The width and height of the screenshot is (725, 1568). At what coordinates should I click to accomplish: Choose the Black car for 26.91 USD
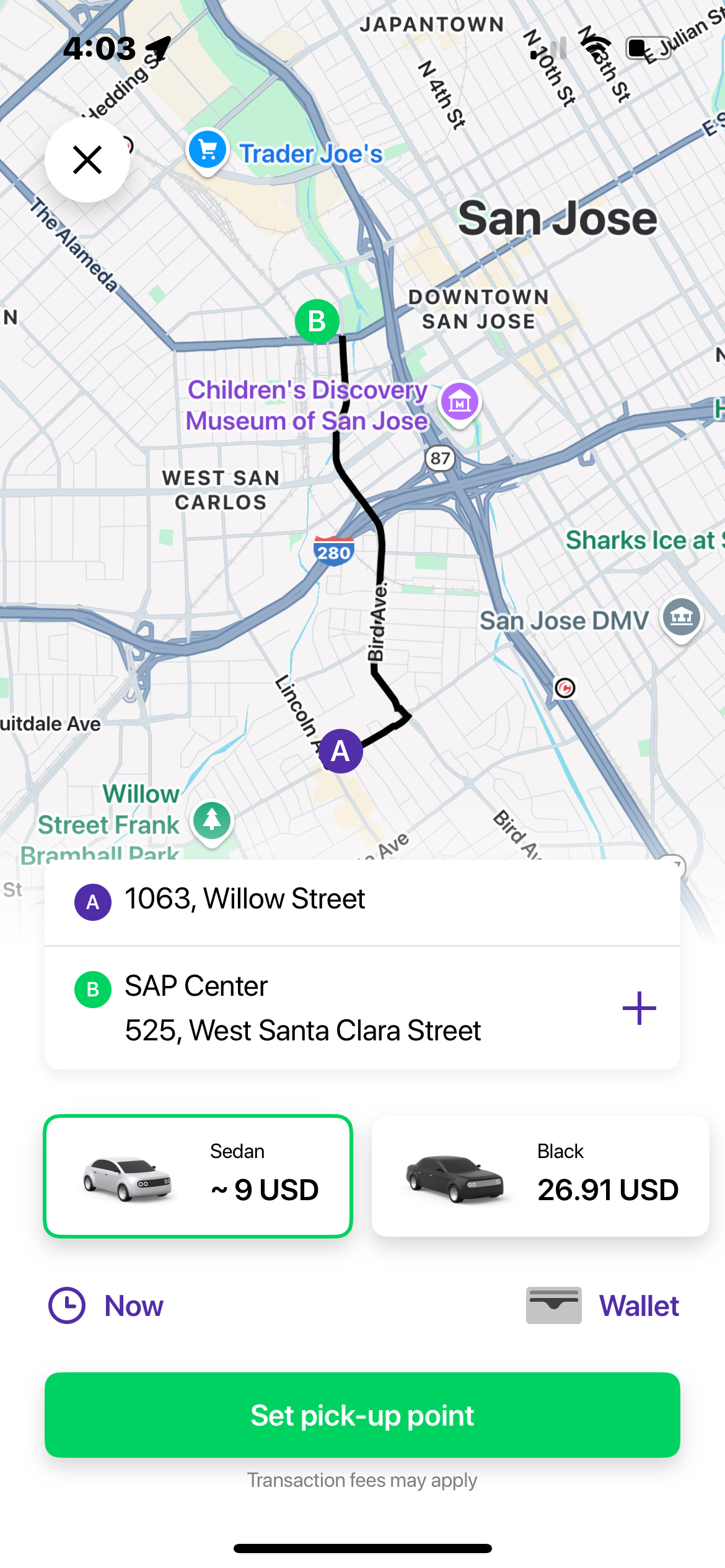click(540, 1176)
